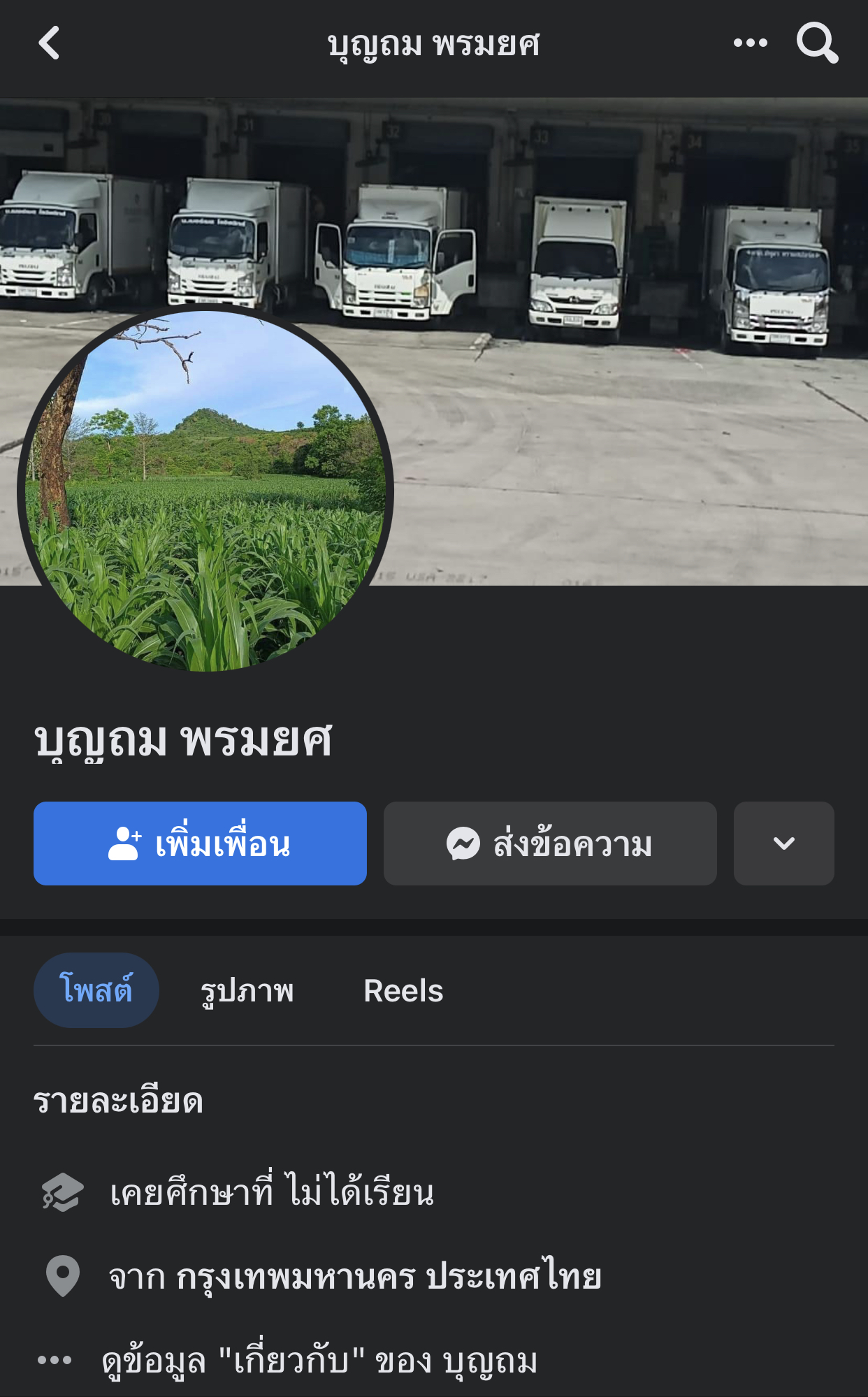Select the โพสต์ tab

[x=96, y=990]
